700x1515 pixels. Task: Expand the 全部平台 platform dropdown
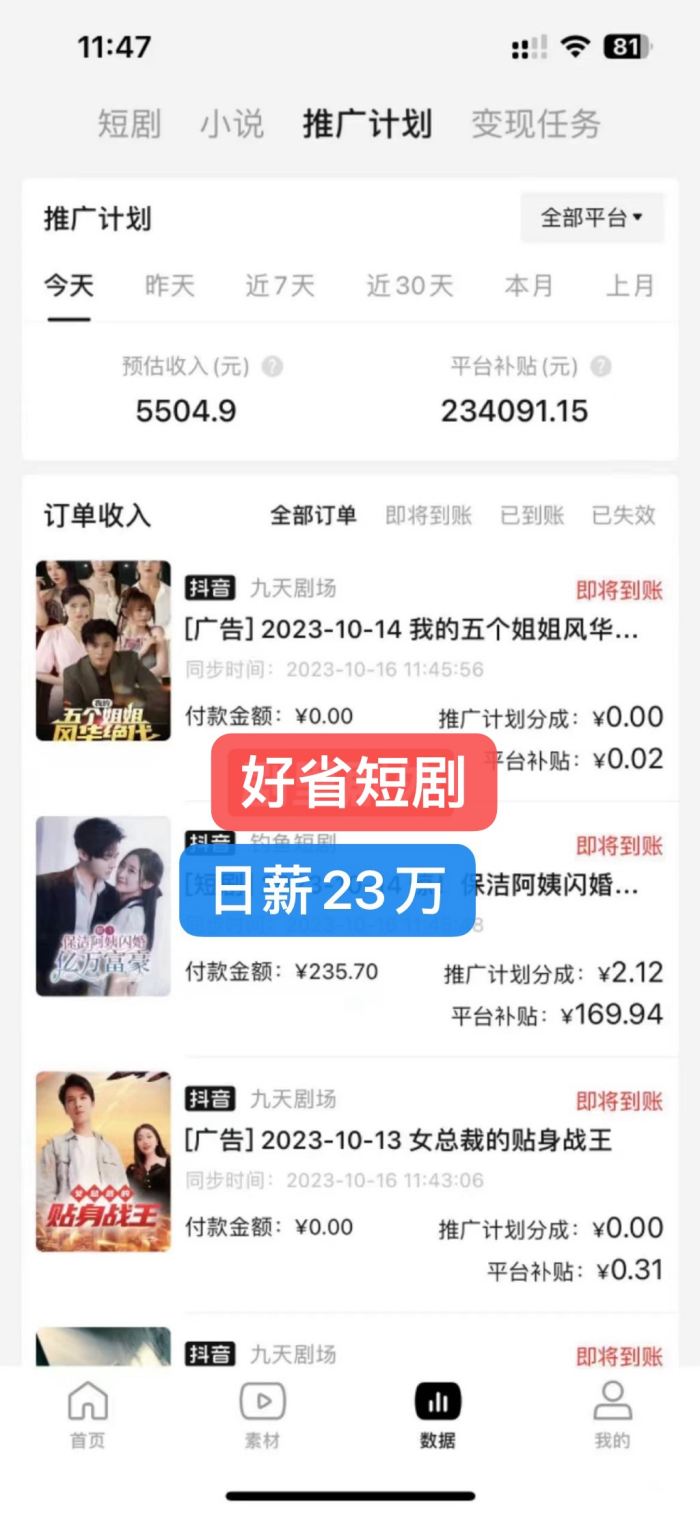[x=591, y=218]
